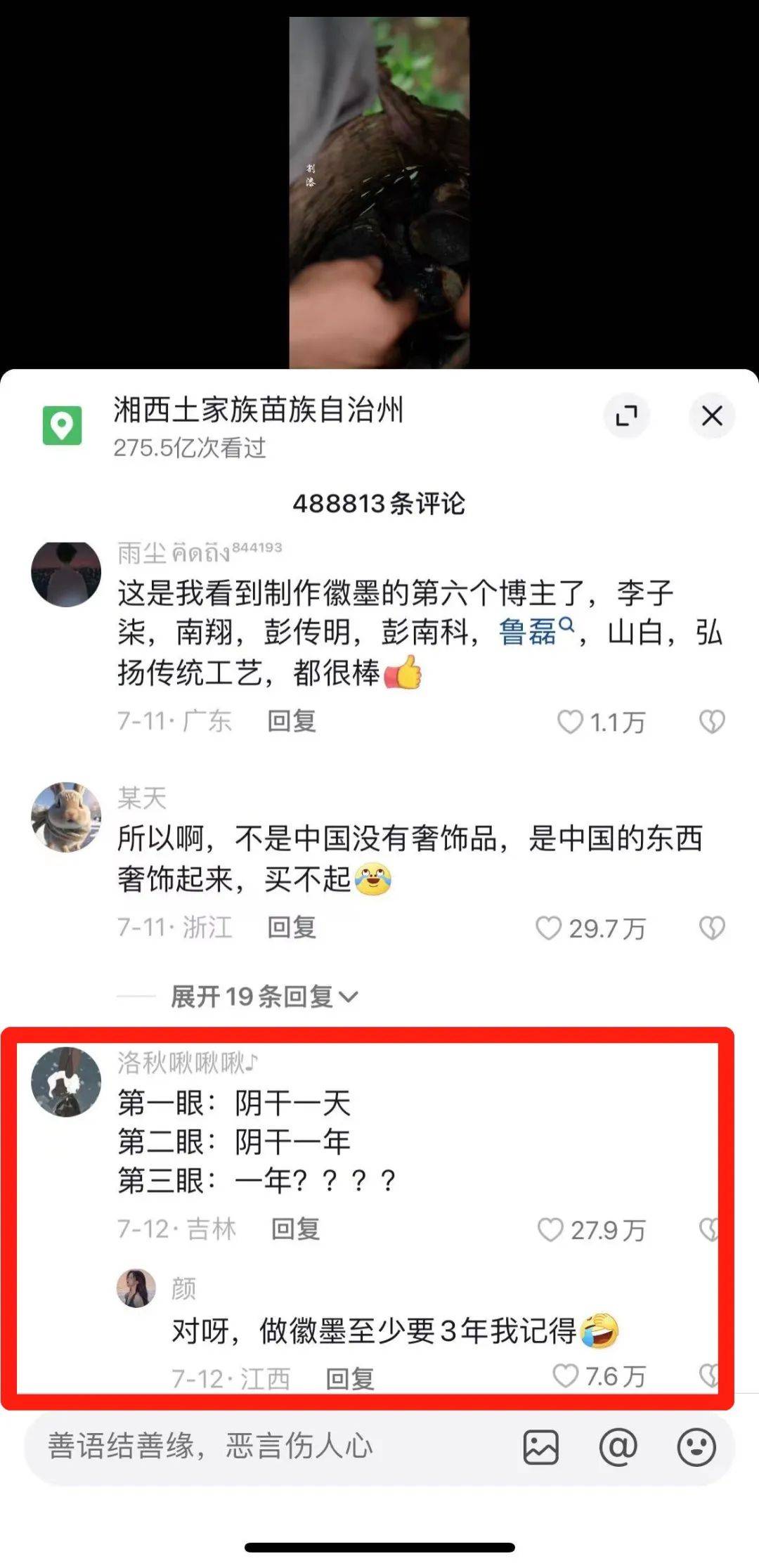Close the comments panel
The height and width of the screenshot is (1568, 759).
[x=711, y=416]
